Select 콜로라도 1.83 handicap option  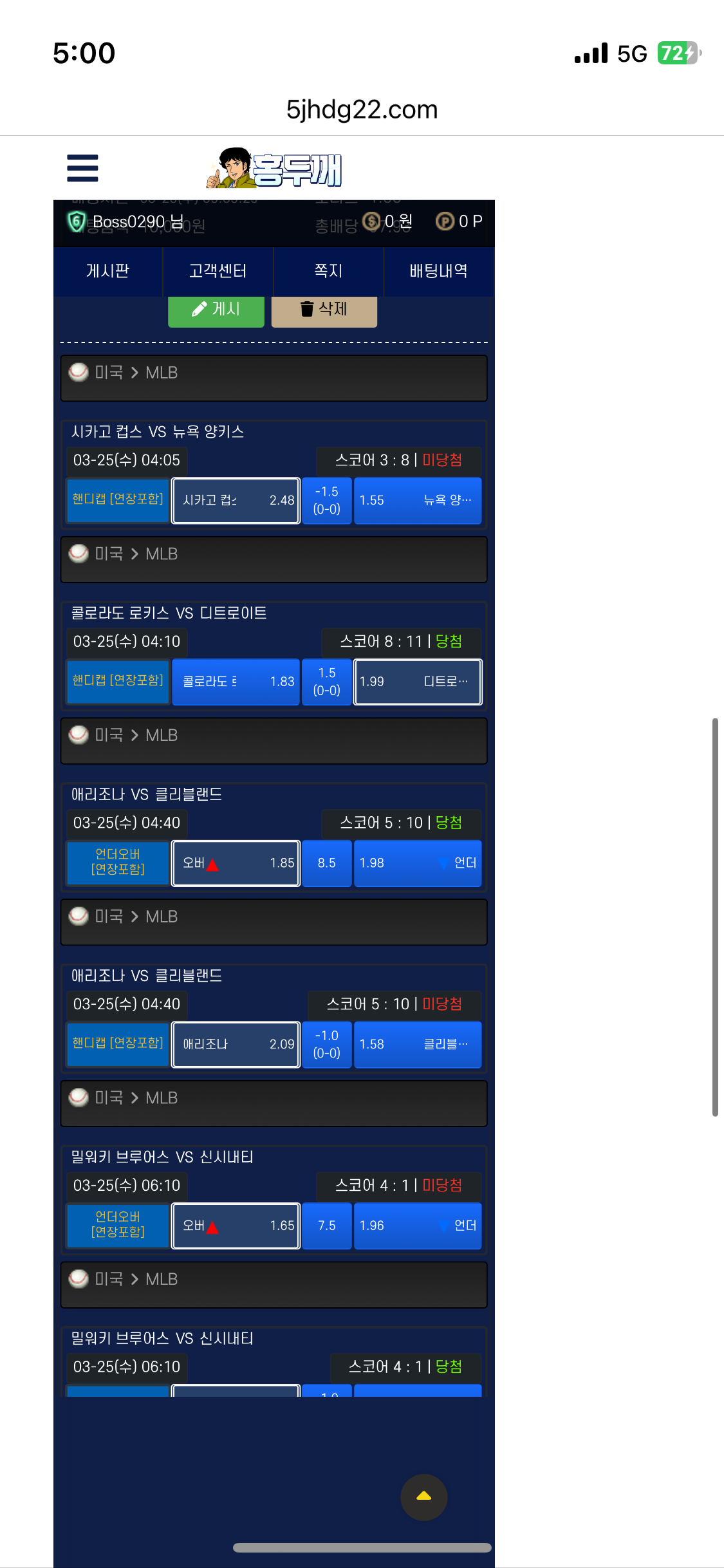[x=236, y=682]
